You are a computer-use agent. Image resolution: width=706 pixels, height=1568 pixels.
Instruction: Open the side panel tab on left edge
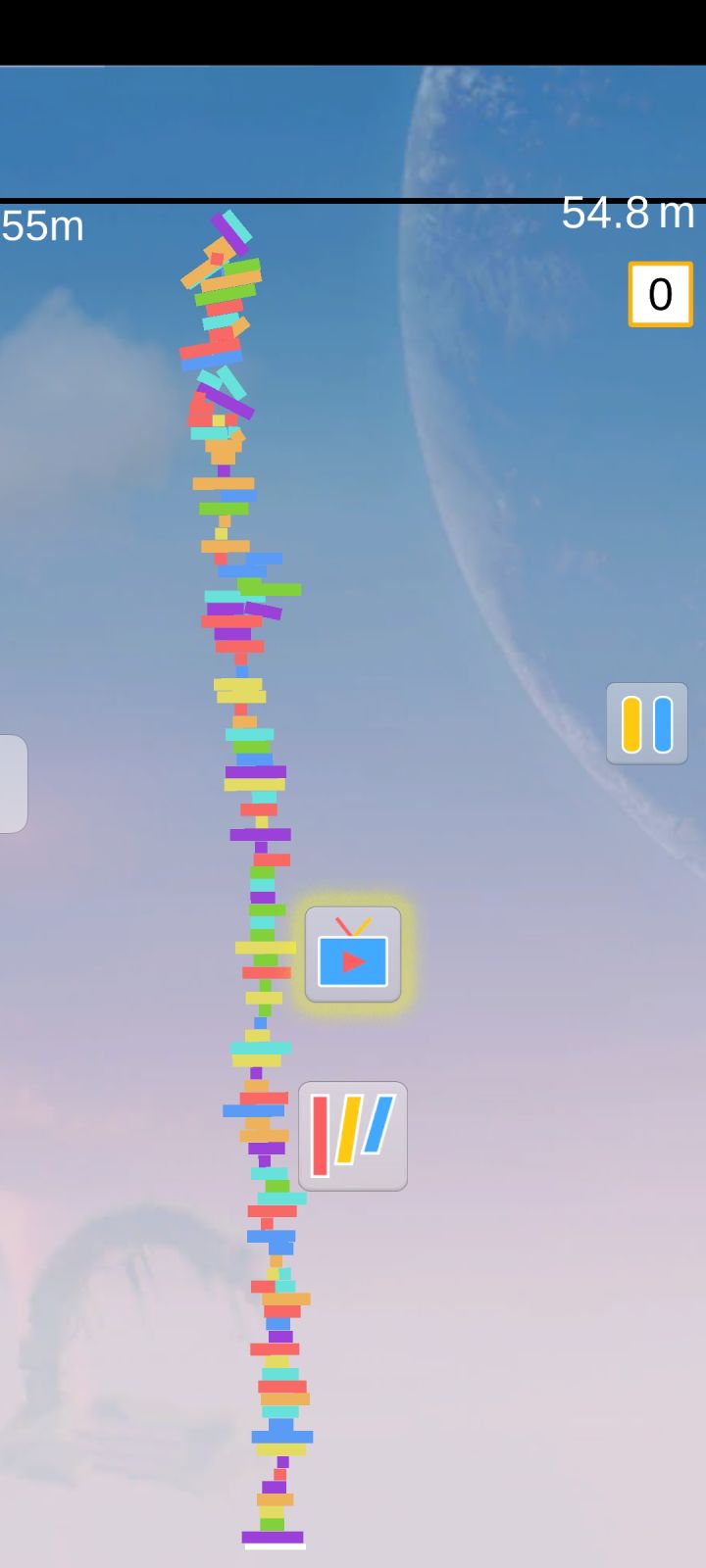(x=10, y=782)
